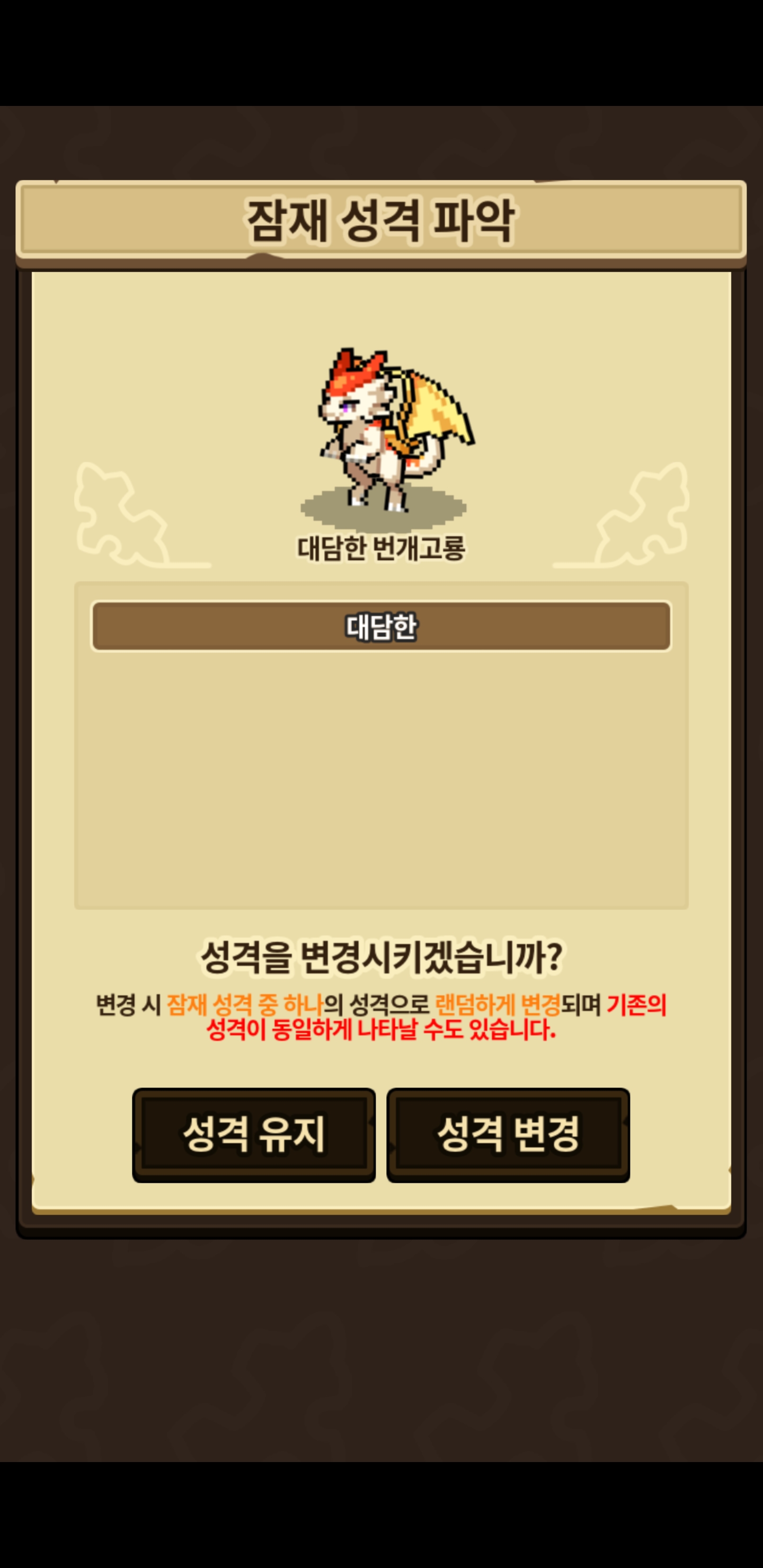The width and height of the screenshot is (763, 1568).
Task: Tap 성격 변경 to change personality
Action: (508, 1134)
